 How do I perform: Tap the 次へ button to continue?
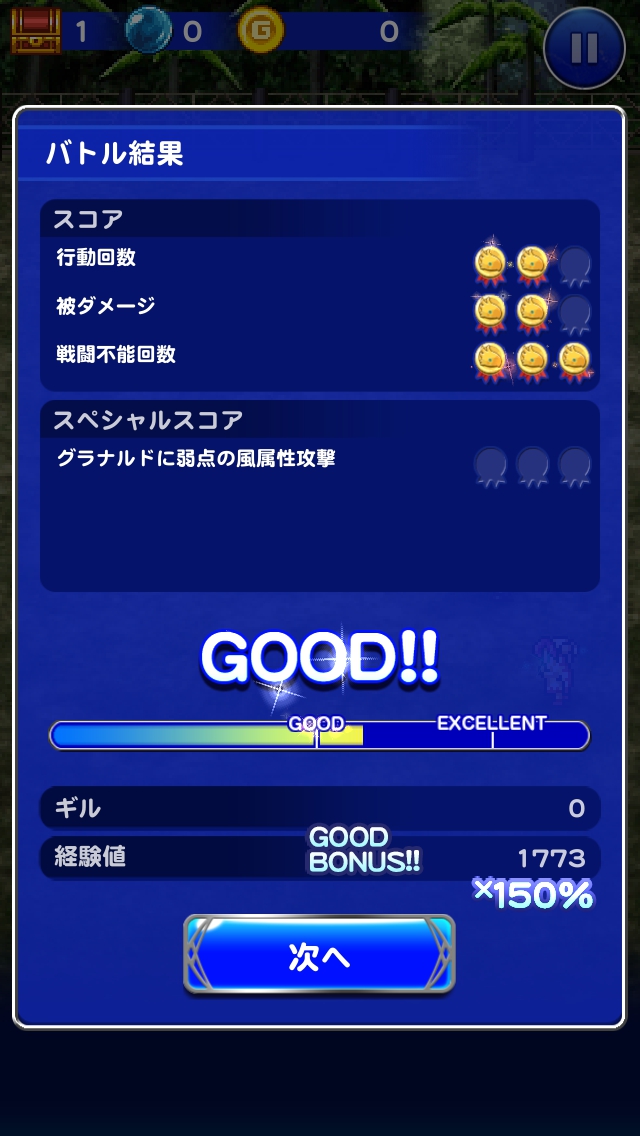(x=319, y=955)
